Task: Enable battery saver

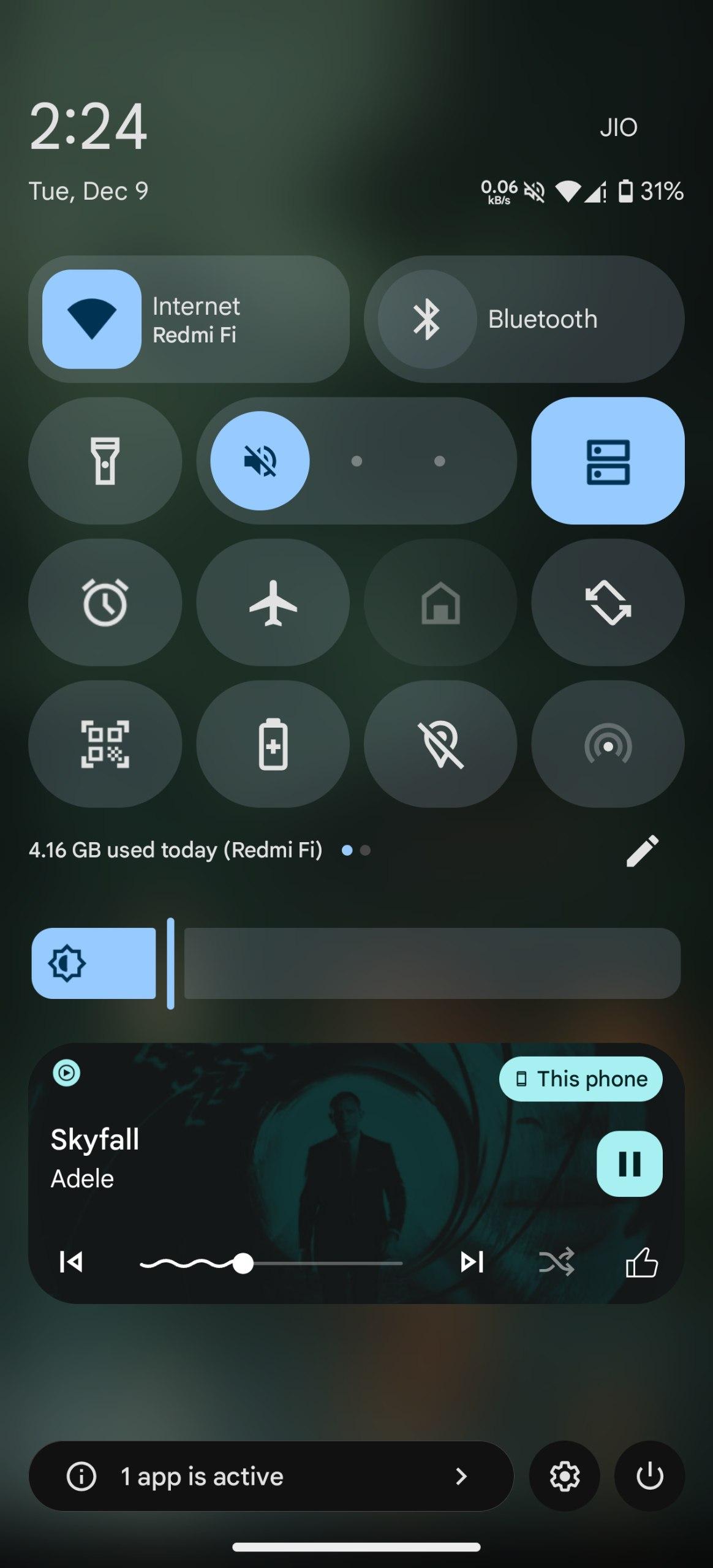Action: pos(273,744)
